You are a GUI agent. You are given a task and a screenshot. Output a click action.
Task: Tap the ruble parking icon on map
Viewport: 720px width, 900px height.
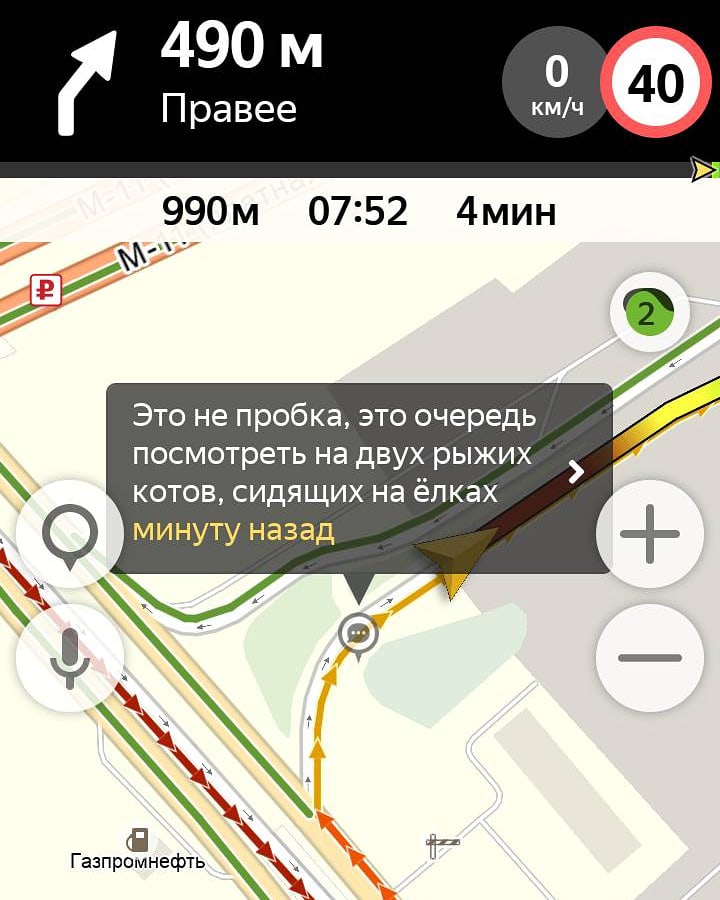(x=45, y=290)
